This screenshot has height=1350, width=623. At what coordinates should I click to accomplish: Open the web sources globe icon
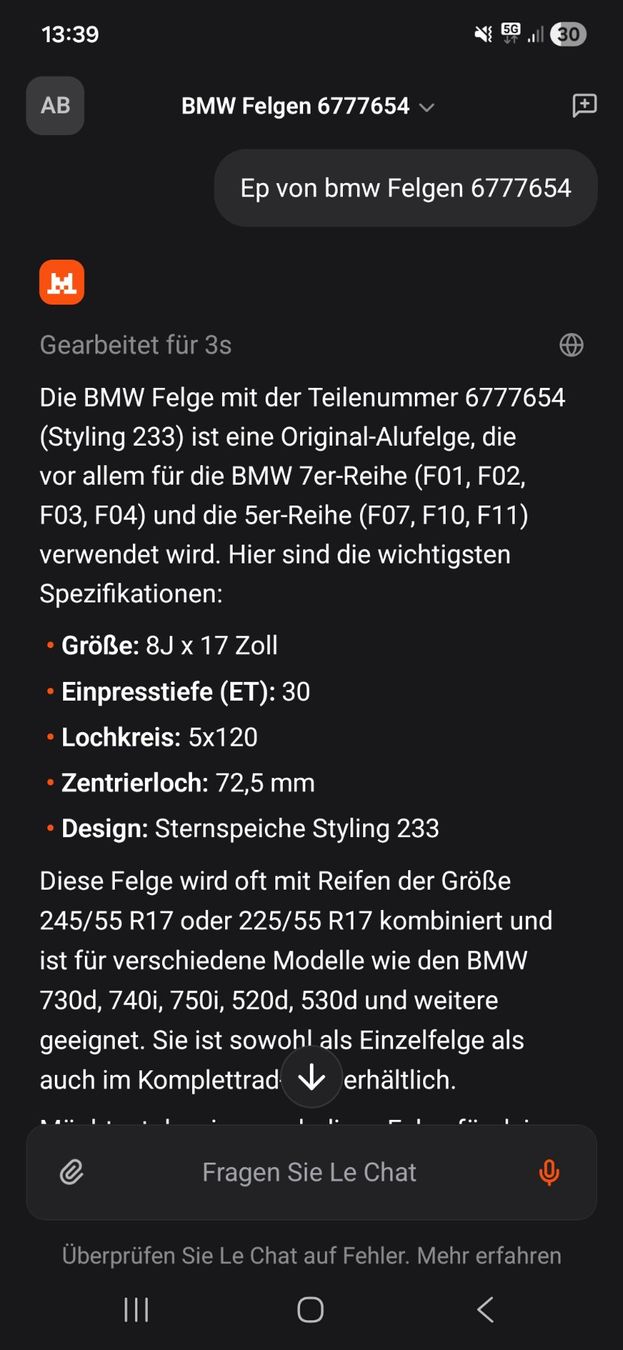tap(571, 345)
